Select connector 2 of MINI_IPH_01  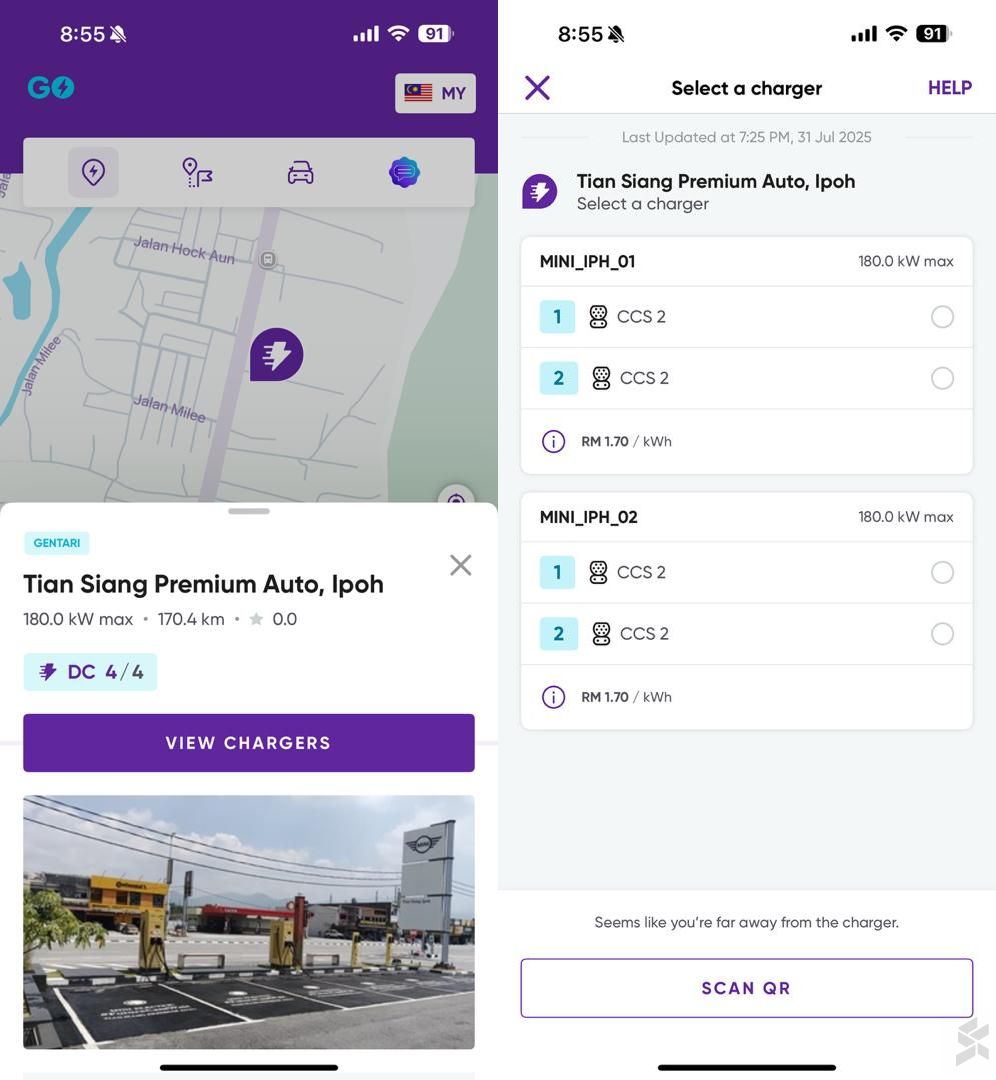tap(941, 378)
